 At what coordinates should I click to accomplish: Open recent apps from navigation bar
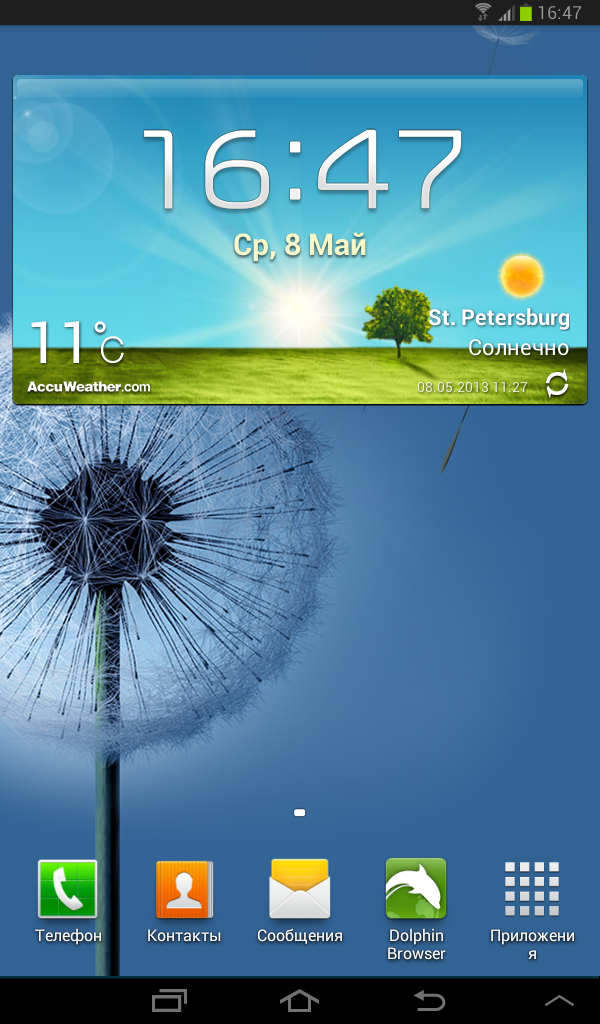[169, 1000]
